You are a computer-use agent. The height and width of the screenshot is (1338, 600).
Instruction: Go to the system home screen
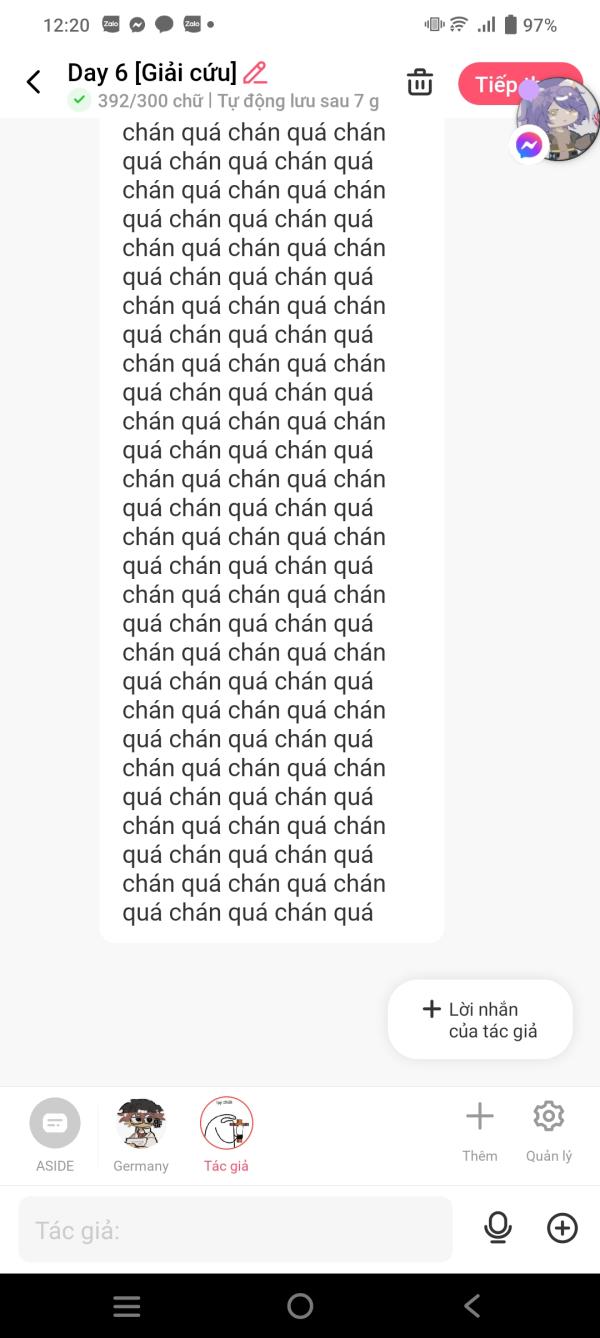point(300,1305)
